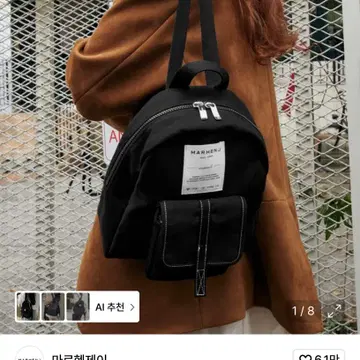This screenshot has height=360, width=360.
Task: Open the main backpack product photo
Action: tap(180, 167)
